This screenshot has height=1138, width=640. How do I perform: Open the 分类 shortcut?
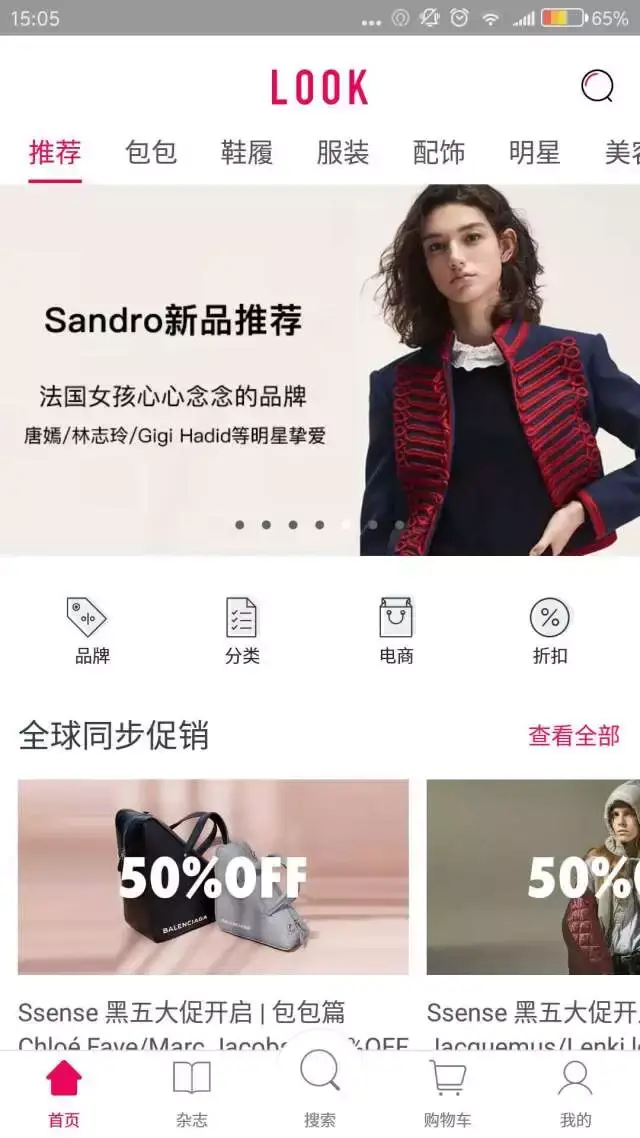[242, 631]
